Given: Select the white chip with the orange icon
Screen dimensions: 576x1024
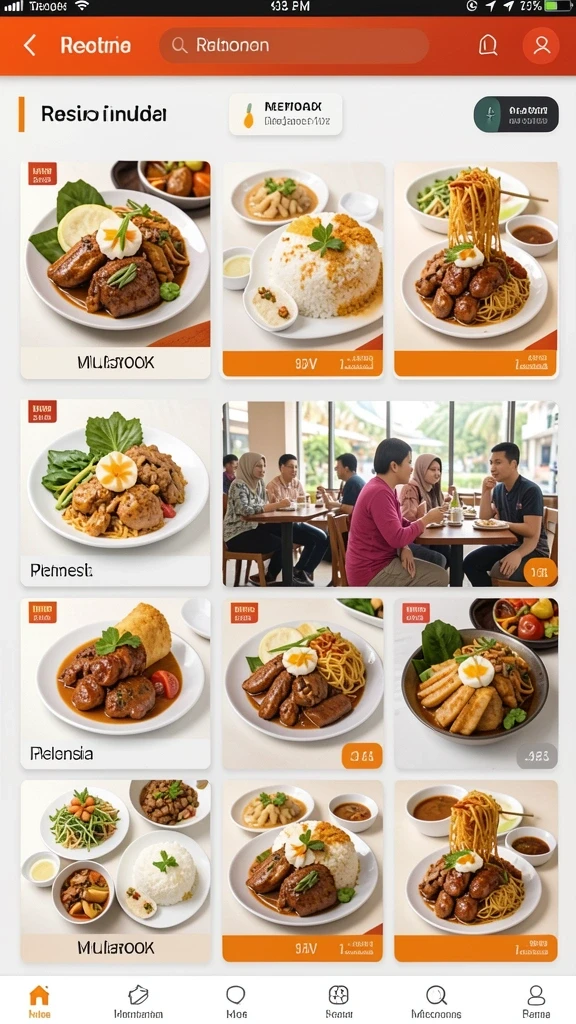Looking at the screenshot, I should [x=285, y=114].
